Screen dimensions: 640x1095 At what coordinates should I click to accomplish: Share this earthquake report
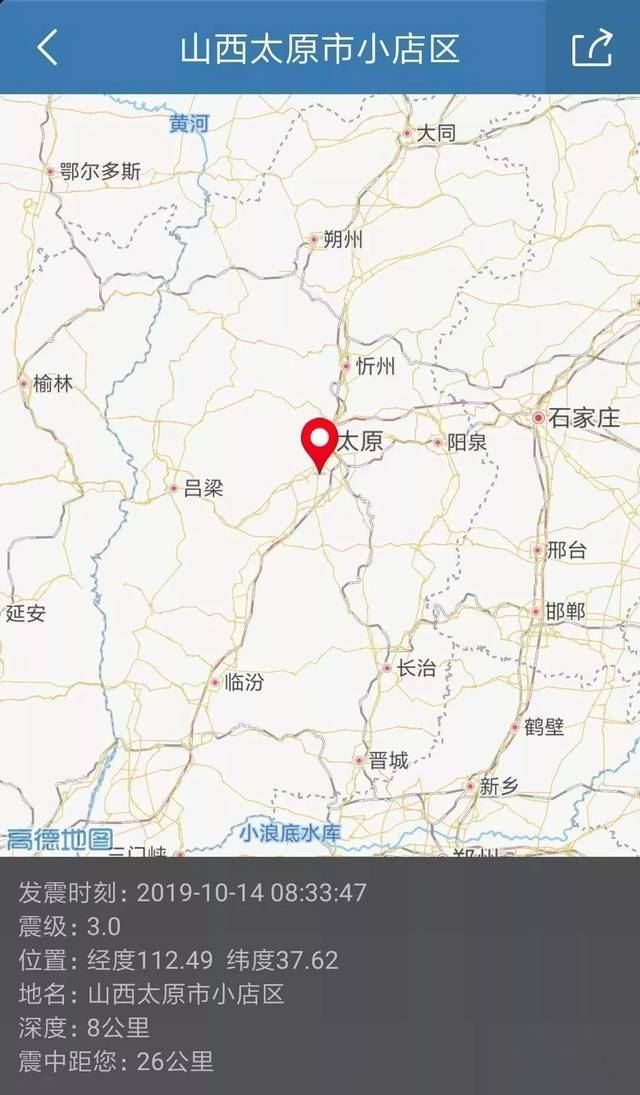(591, 47)
